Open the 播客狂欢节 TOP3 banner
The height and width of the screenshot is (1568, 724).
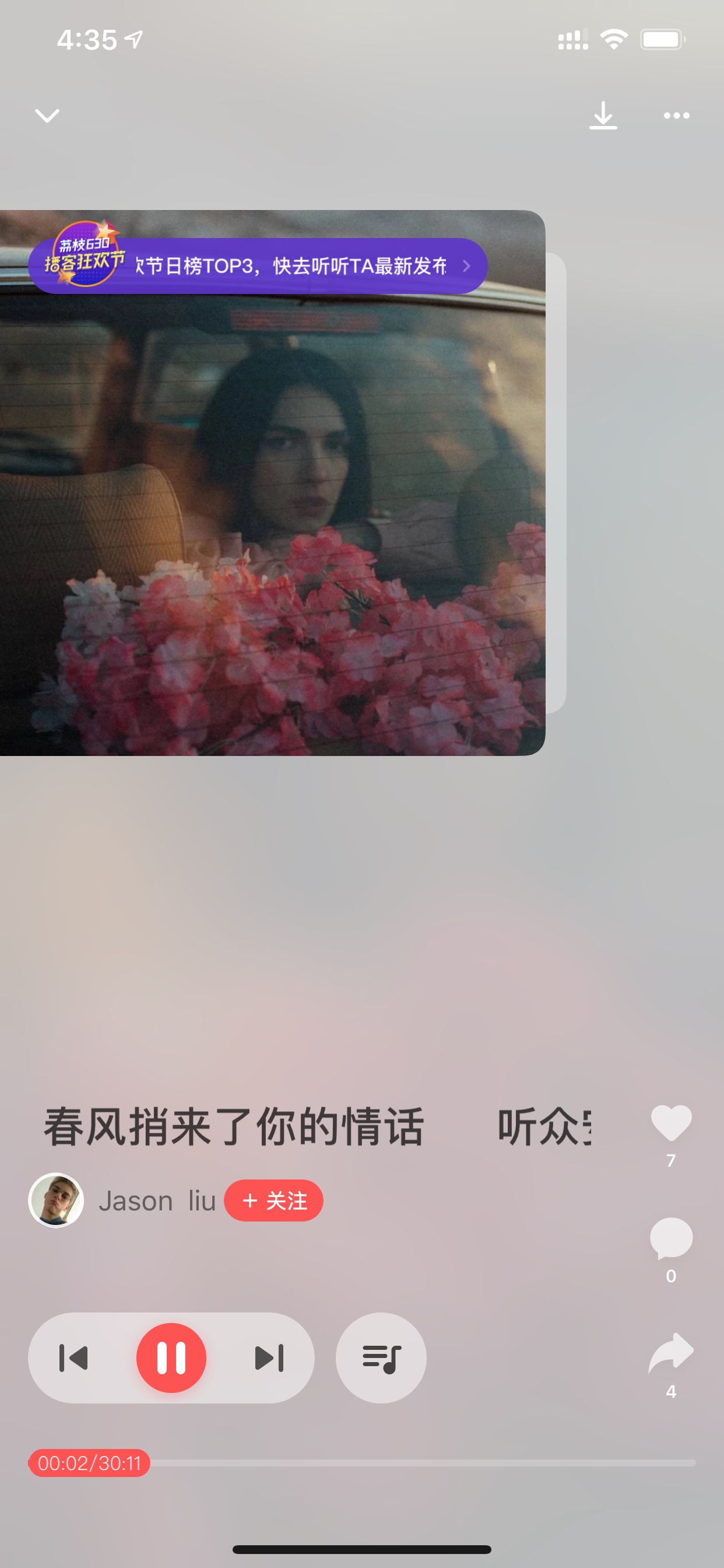tap(258, 265)
